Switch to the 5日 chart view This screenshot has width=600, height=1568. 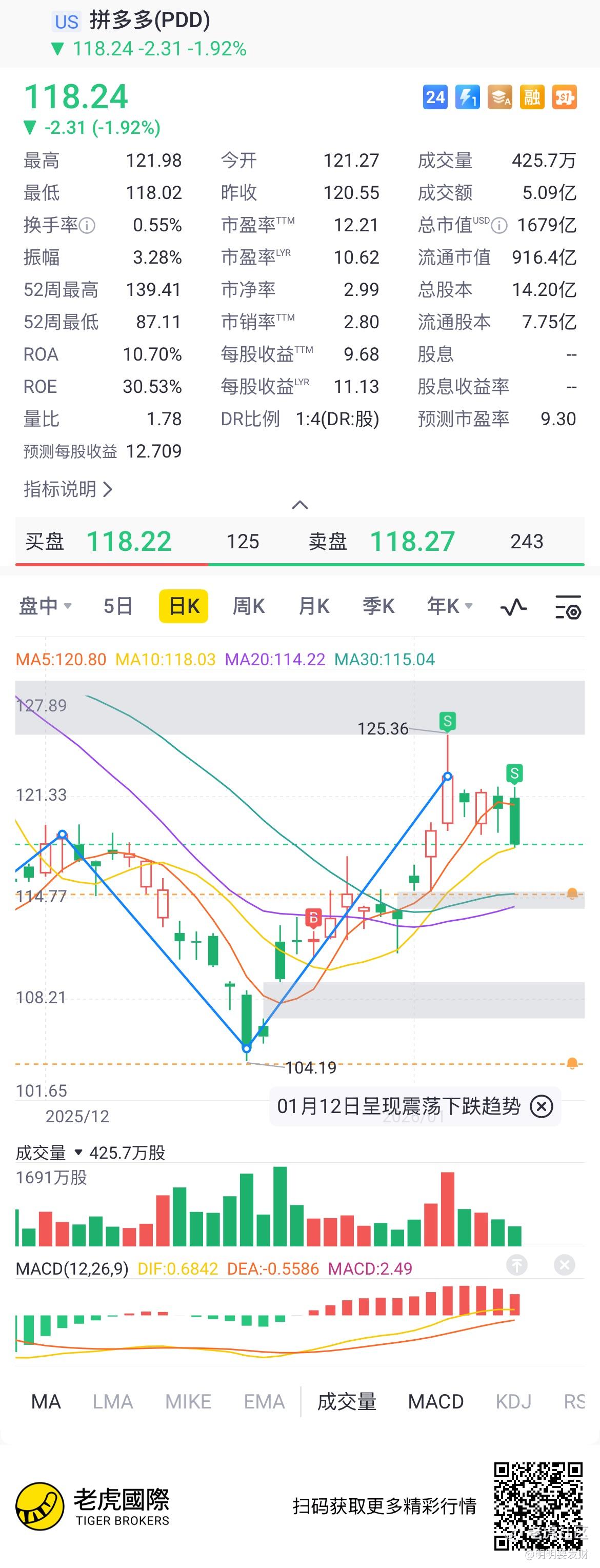tap(117, 606)
